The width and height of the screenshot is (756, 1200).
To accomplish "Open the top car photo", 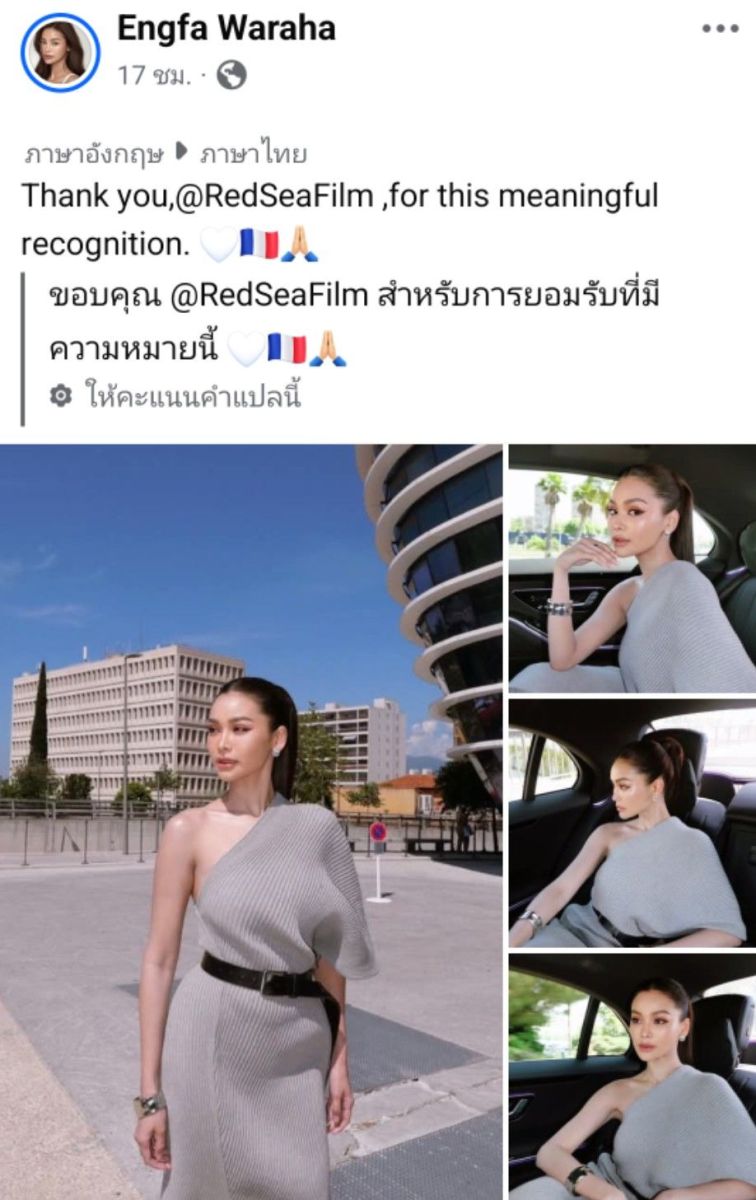I will click(632, 568).
